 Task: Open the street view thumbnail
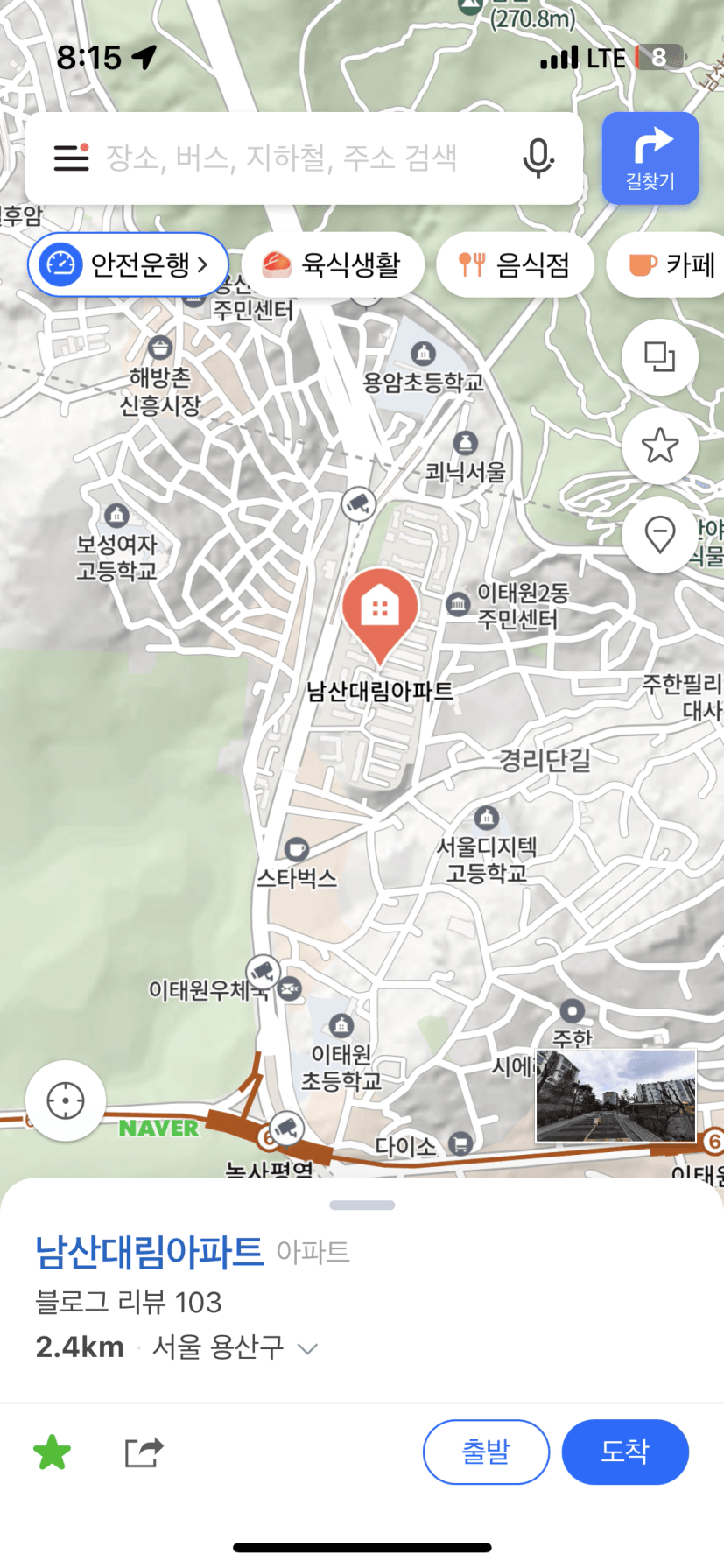pyautogui.click(x=615, y=1096)
